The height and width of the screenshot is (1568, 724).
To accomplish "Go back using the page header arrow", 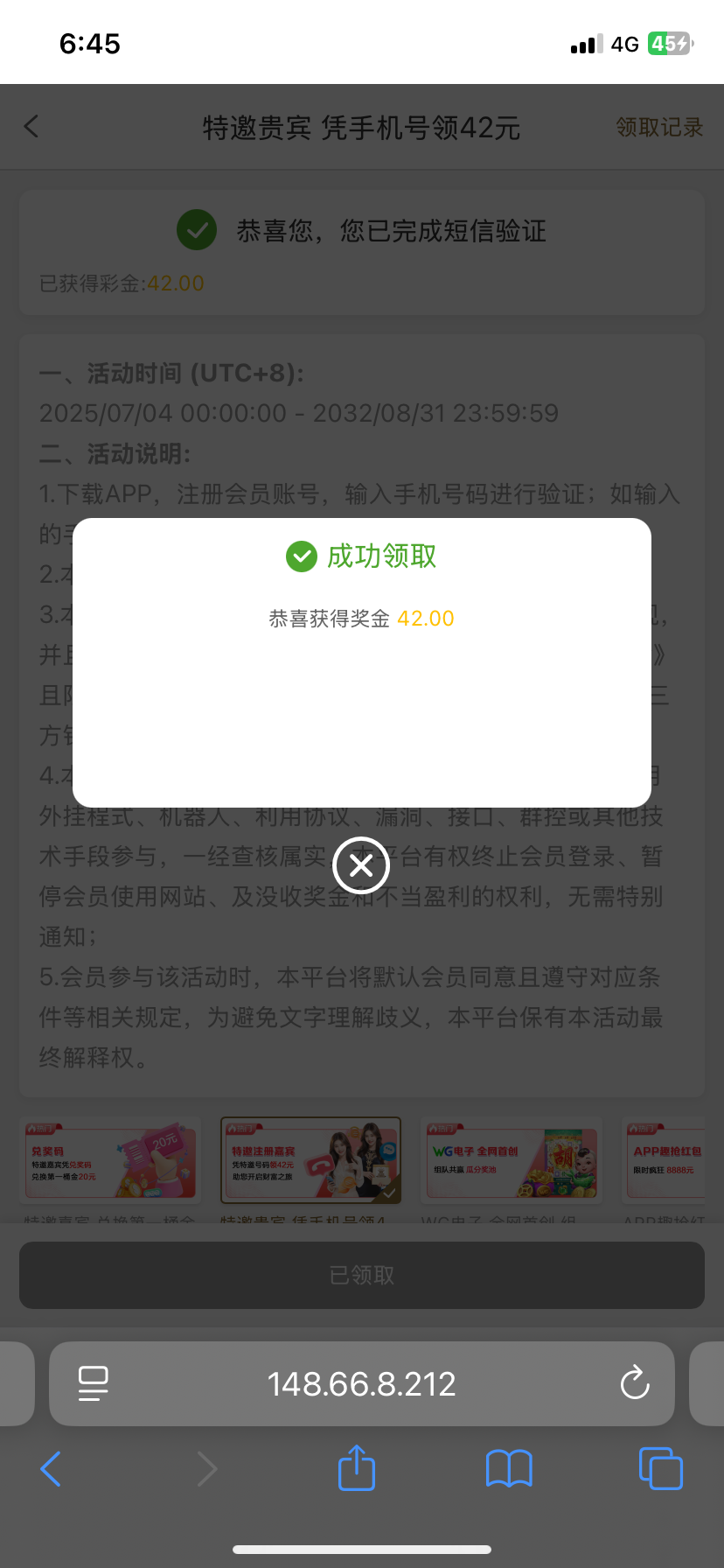I will (x=31, y=127).
